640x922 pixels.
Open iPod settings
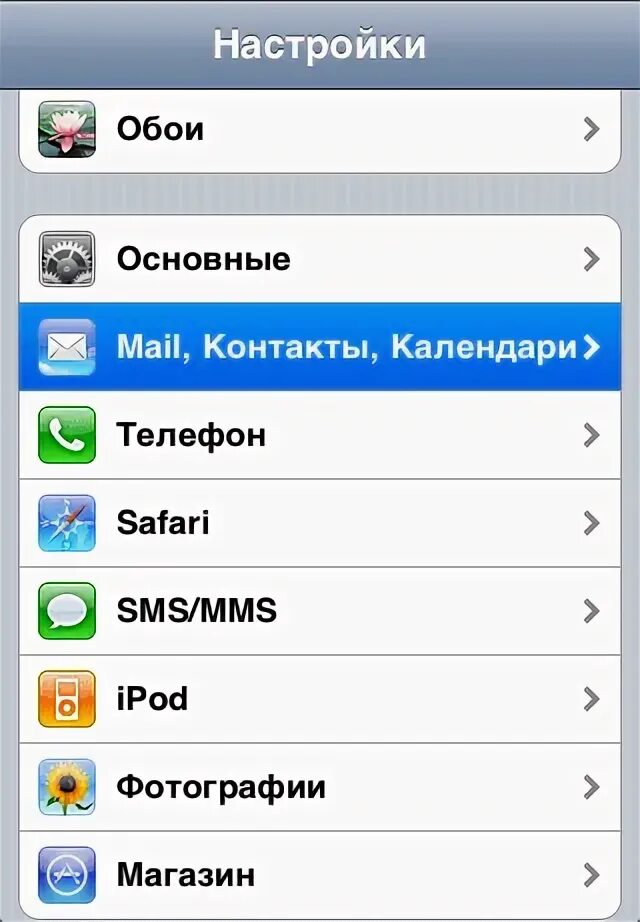click(320, 699)
